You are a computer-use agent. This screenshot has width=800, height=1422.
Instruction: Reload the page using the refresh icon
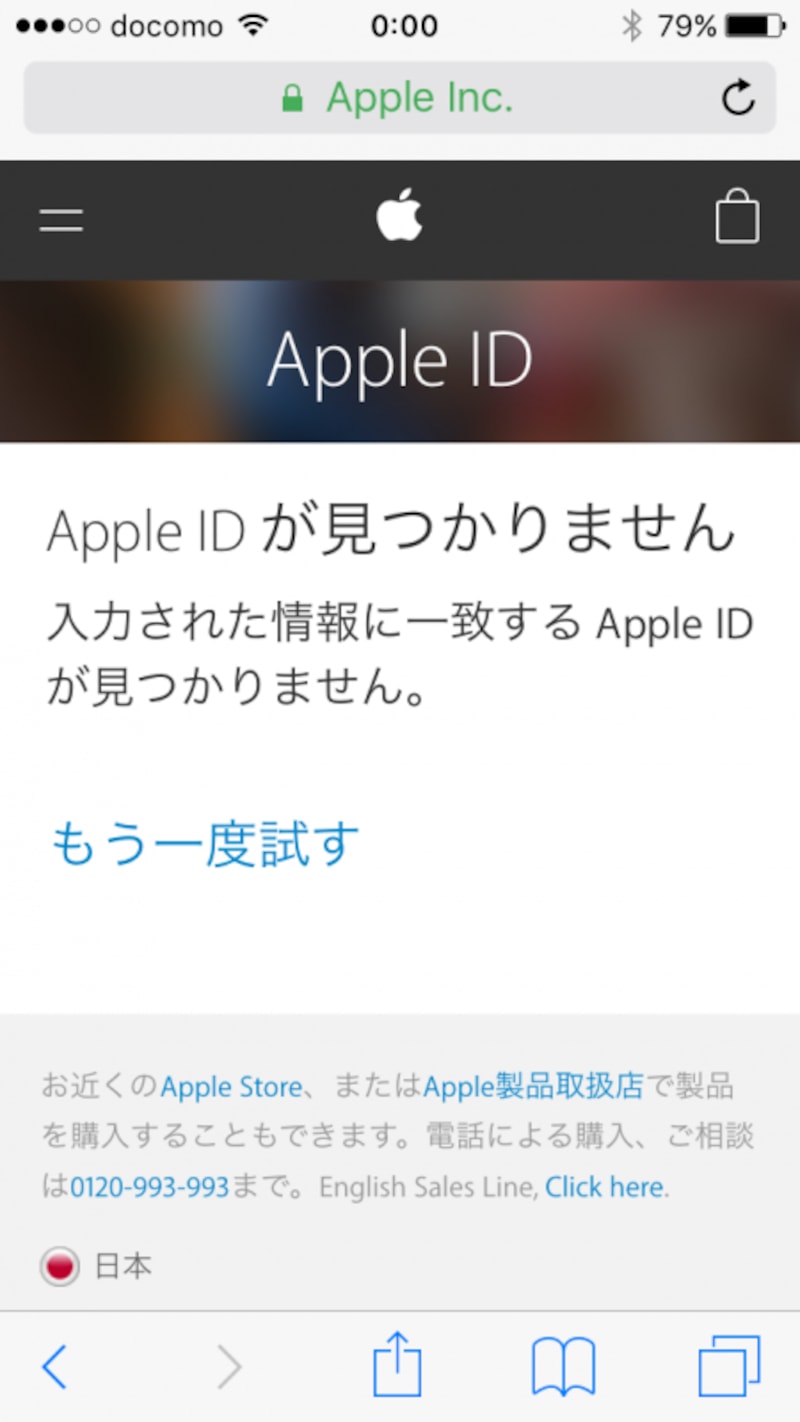[x=737, y=97]
